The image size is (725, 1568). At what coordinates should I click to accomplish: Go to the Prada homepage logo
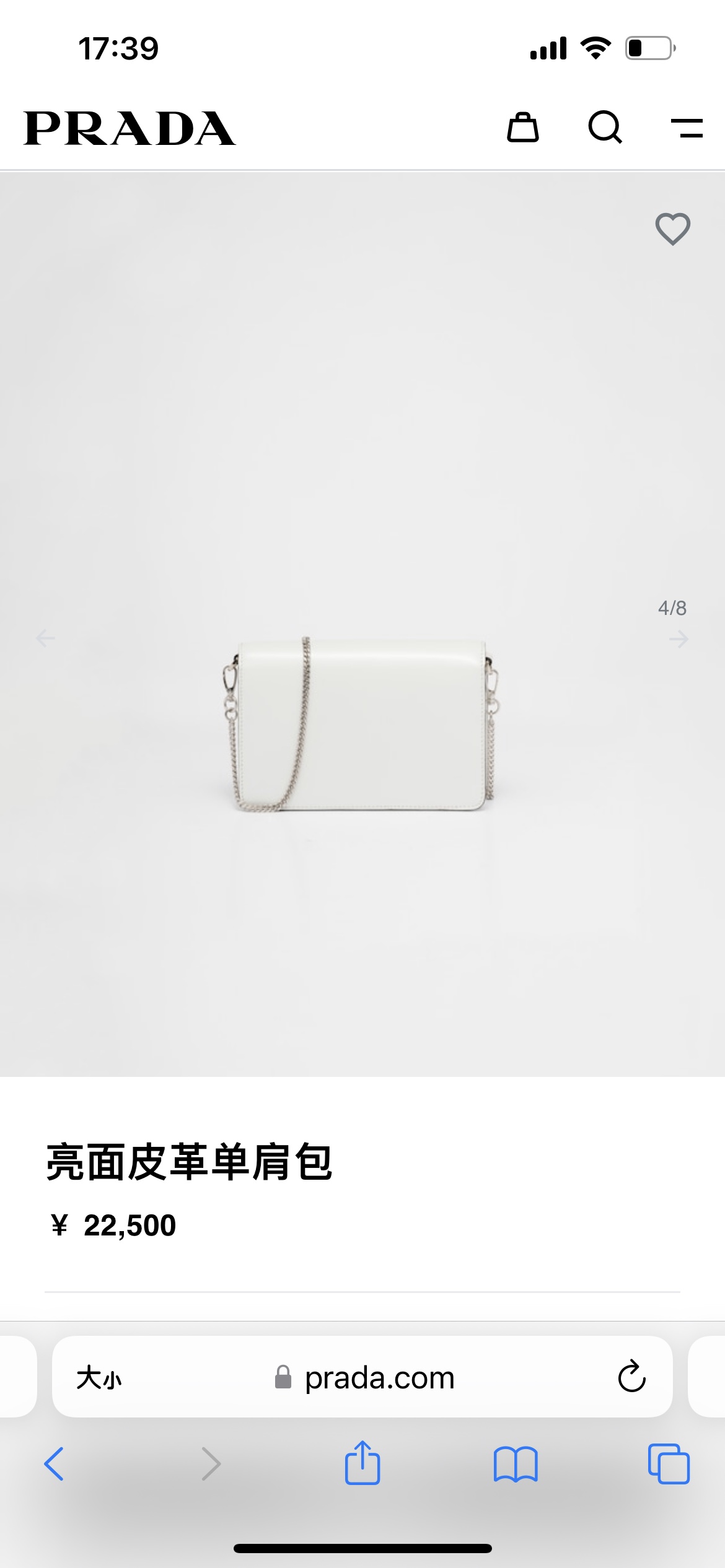click(130, 128)
